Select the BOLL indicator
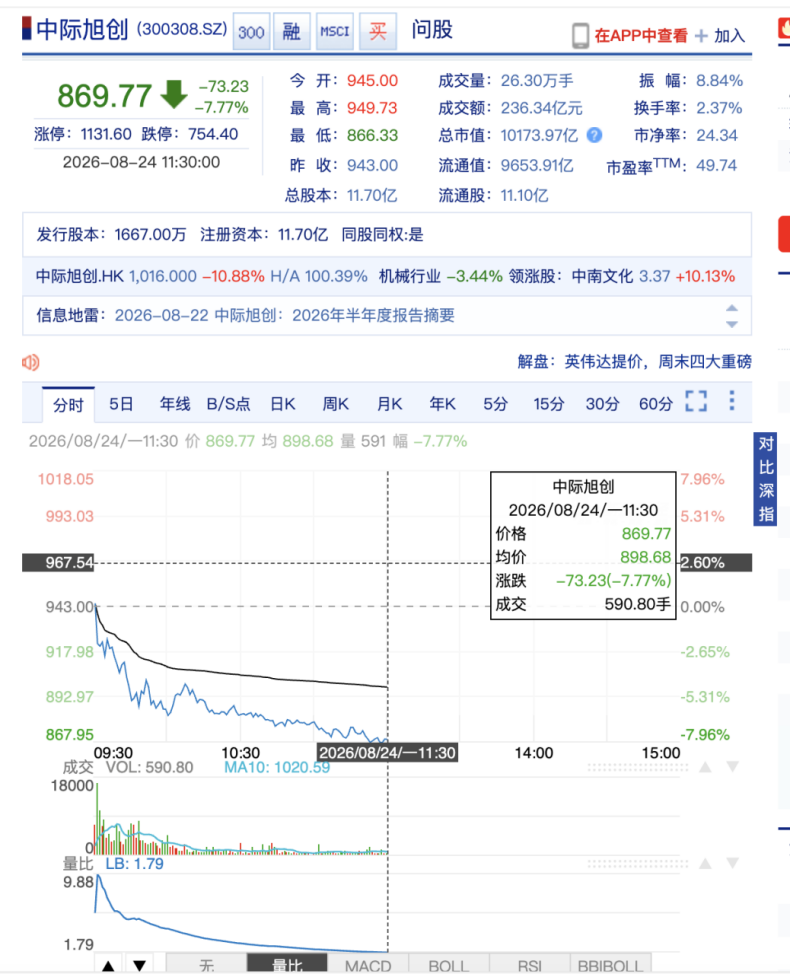 (449, 966)
